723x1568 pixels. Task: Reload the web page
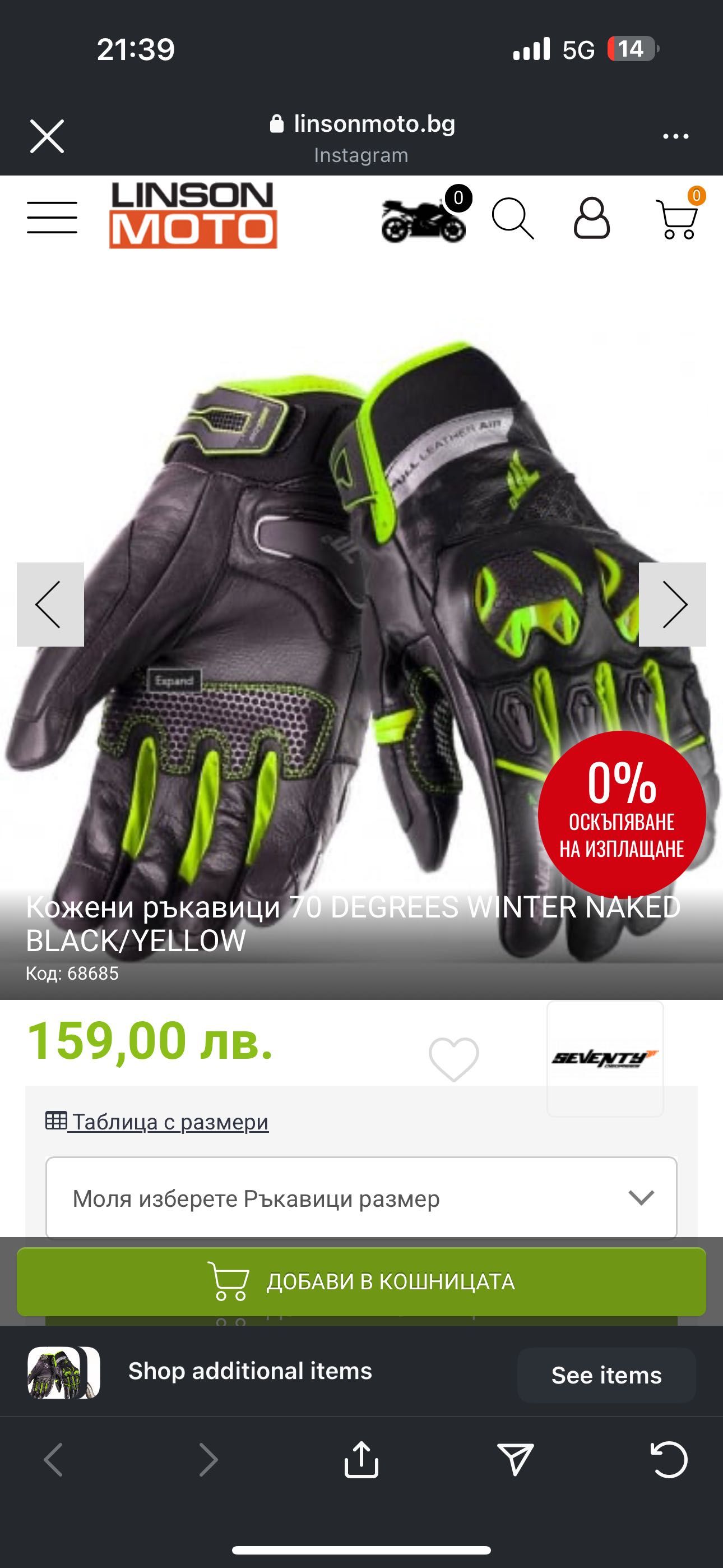(669, 1460)
